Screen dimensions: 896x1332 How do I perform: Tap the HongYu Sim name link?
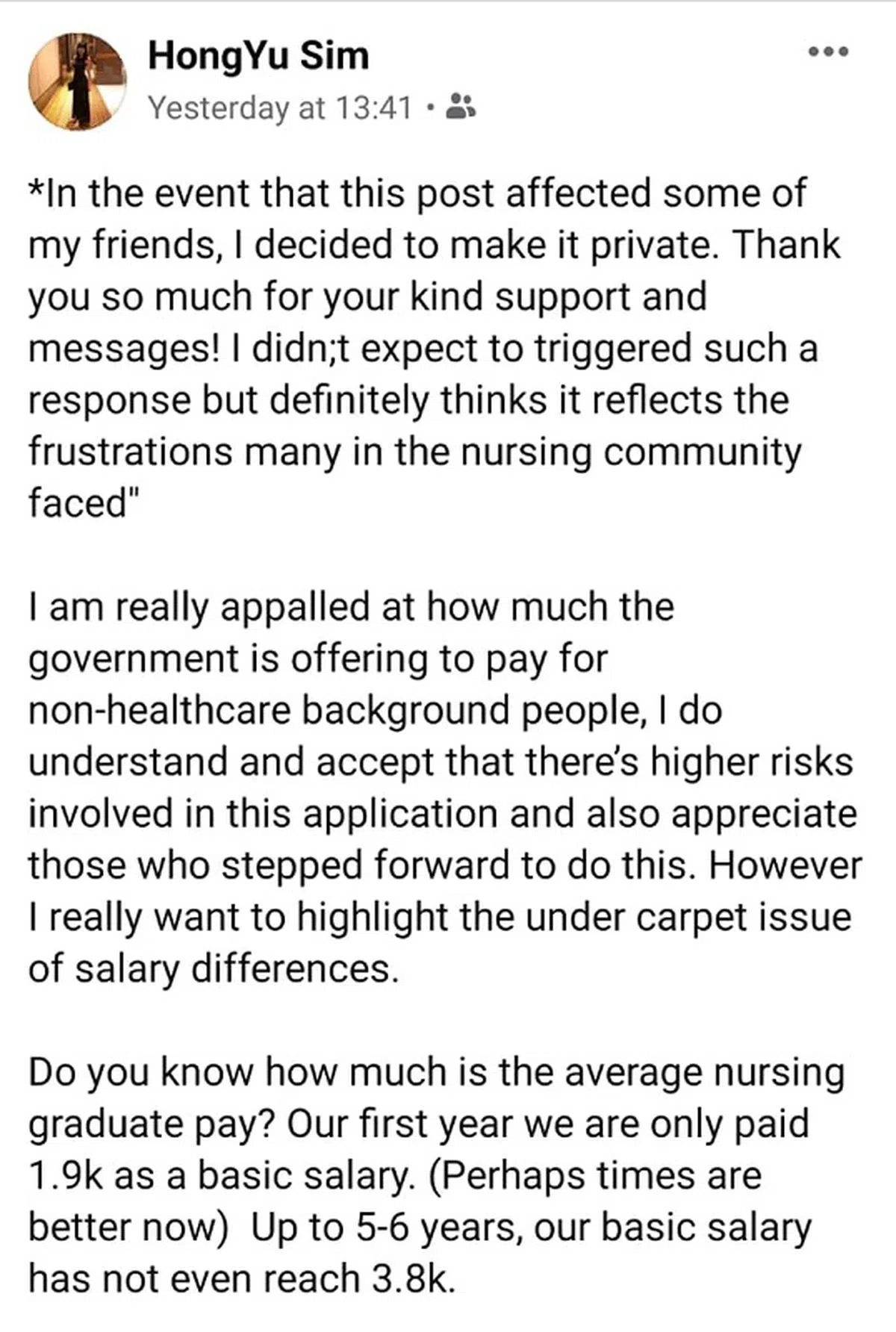(x=258, y=56)
